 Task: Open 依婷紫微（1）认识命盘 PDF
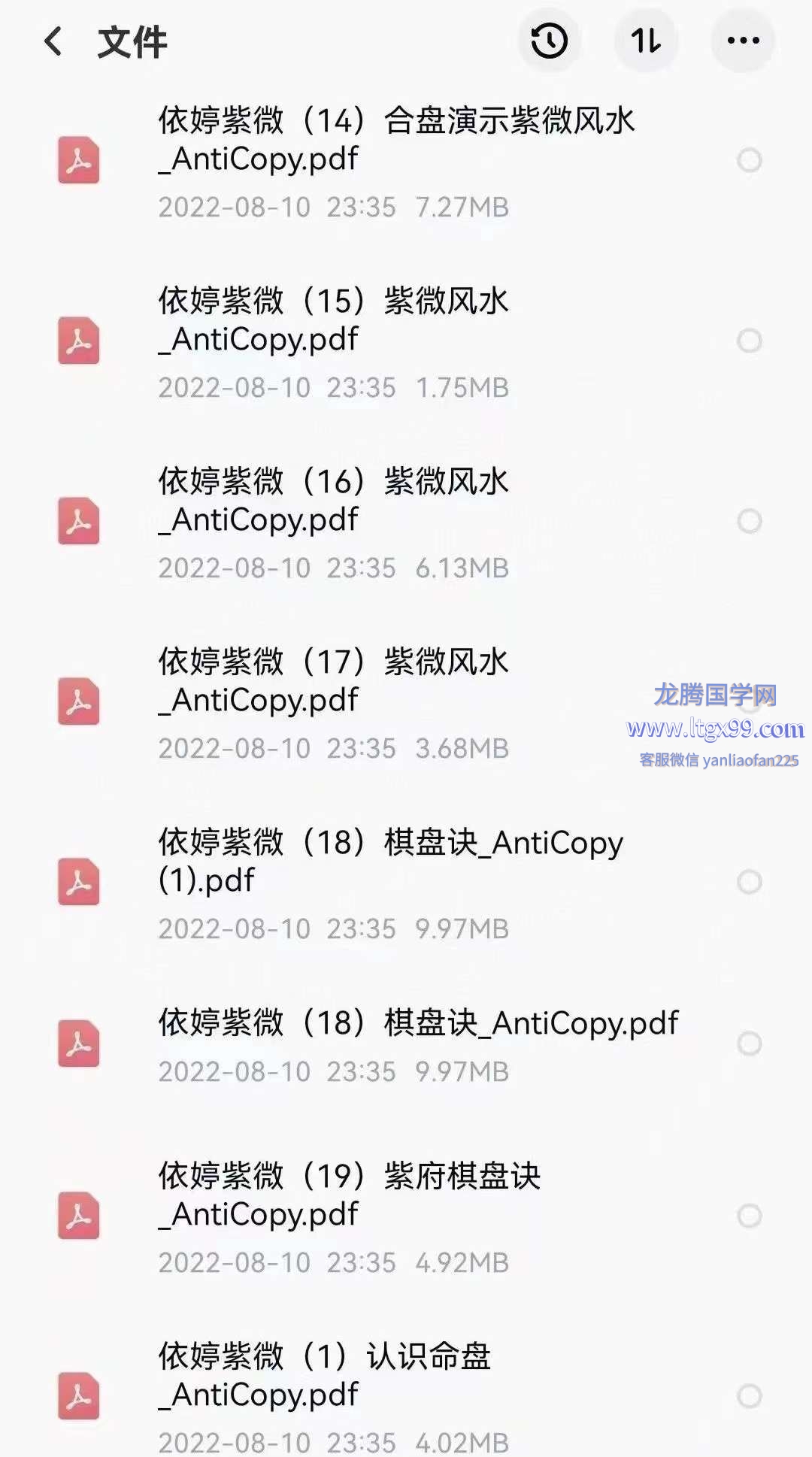324,1375
